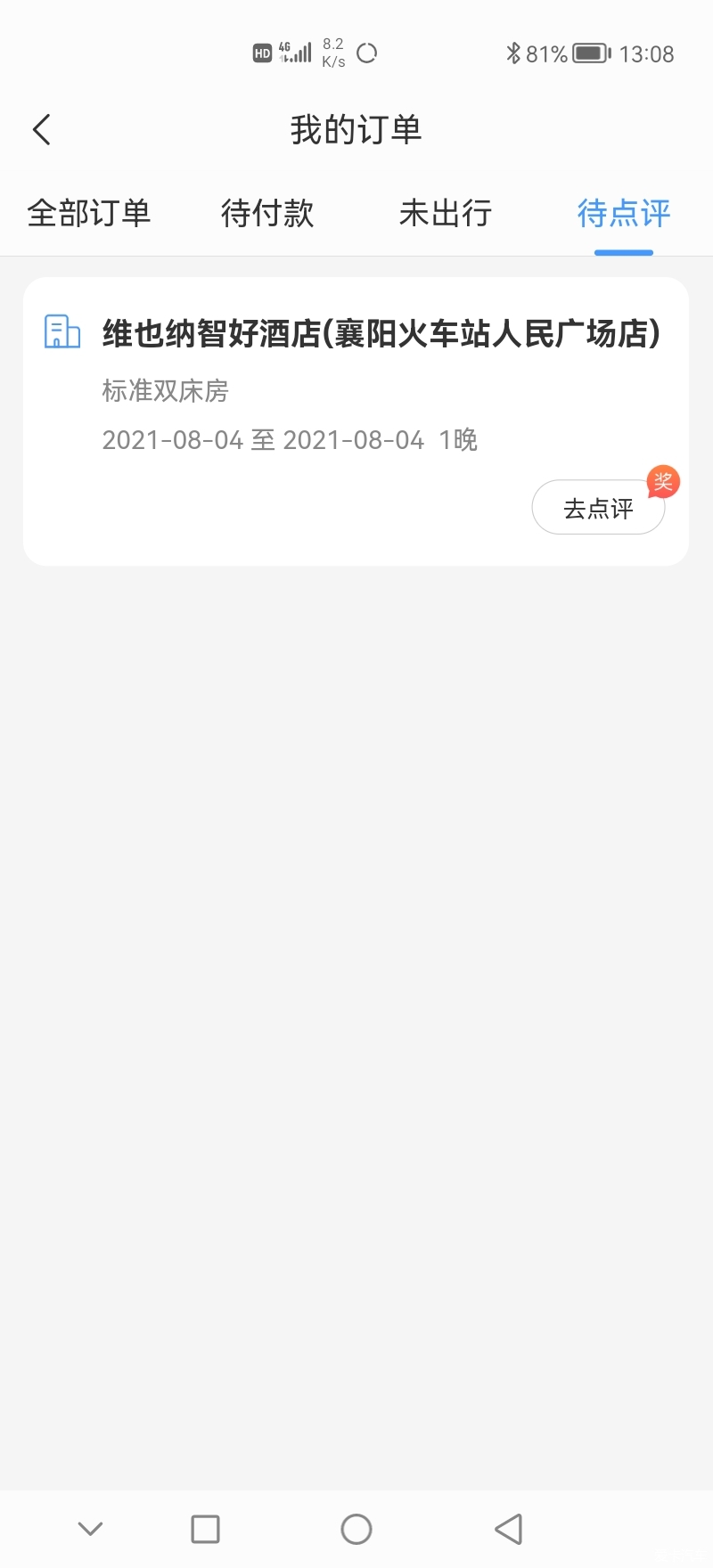Tap the system home button
This screenshot has width=713, height=1568.
(x=356, y=1530)
